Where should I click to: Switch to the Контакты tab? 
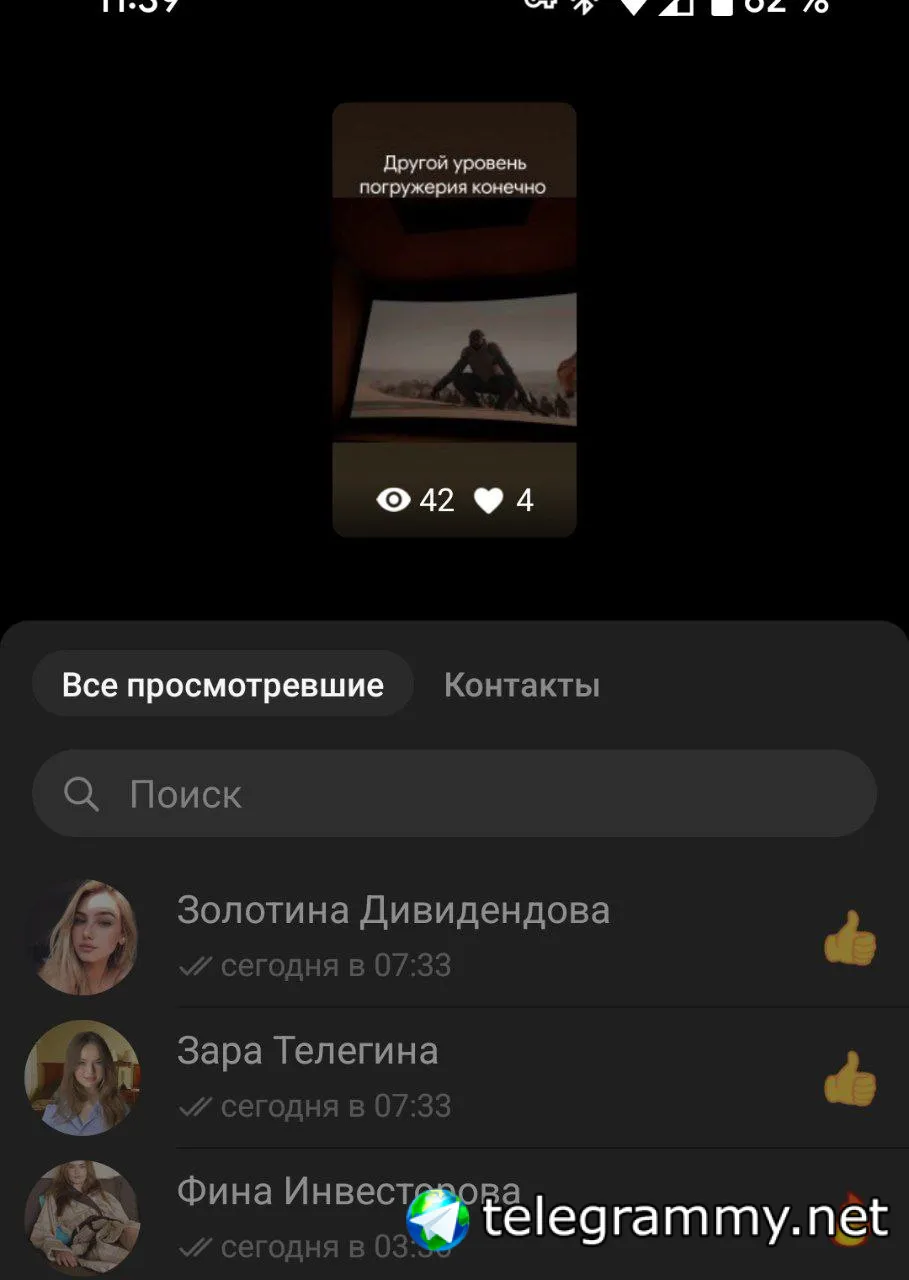click(521, 685)
